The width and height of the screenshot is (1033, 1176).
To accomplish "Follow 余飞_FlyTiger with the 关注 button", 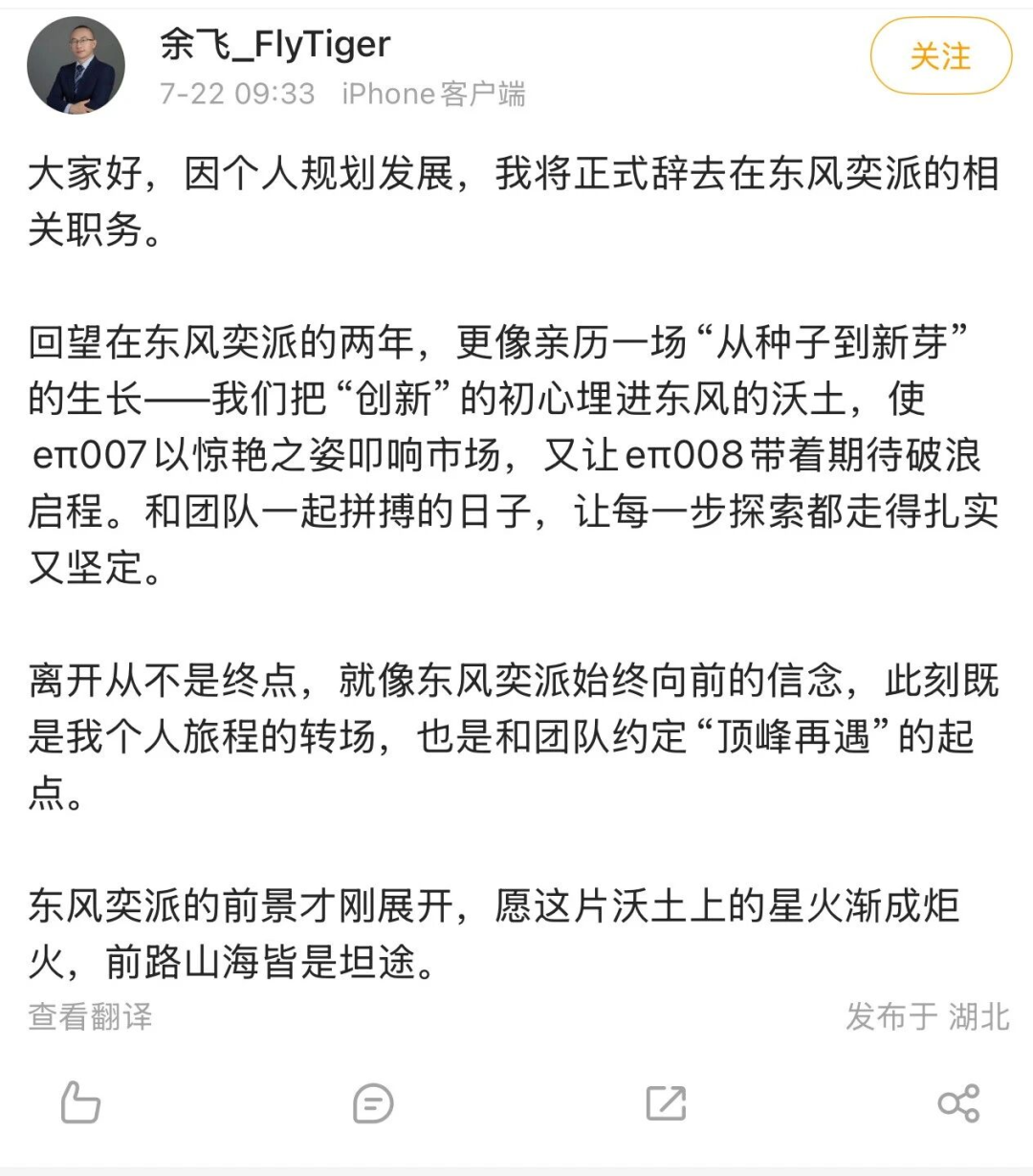I will tap(940, 57).
